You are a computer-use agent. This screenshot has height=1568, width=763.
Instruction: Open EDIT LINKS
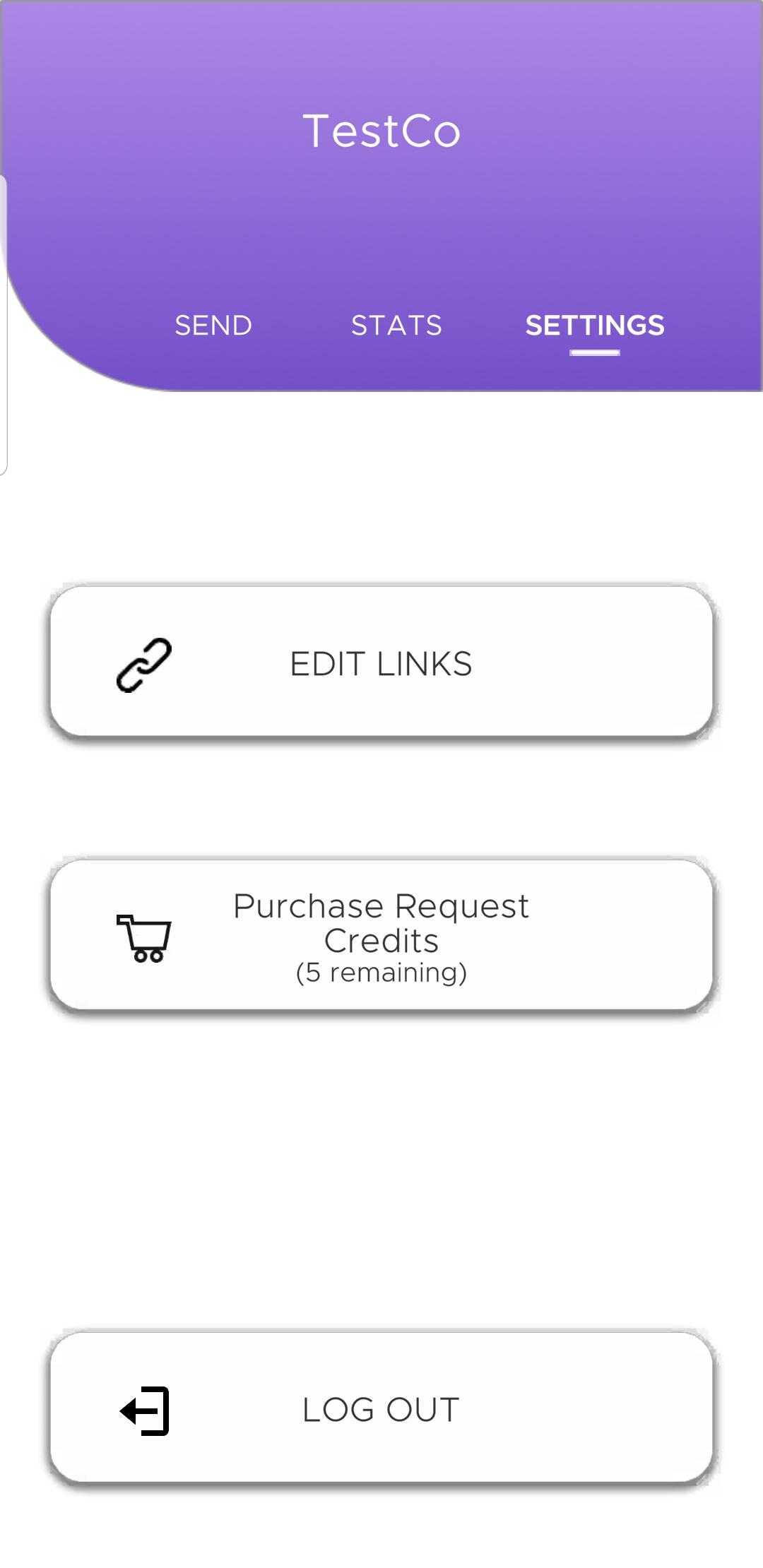click(381, 662)
